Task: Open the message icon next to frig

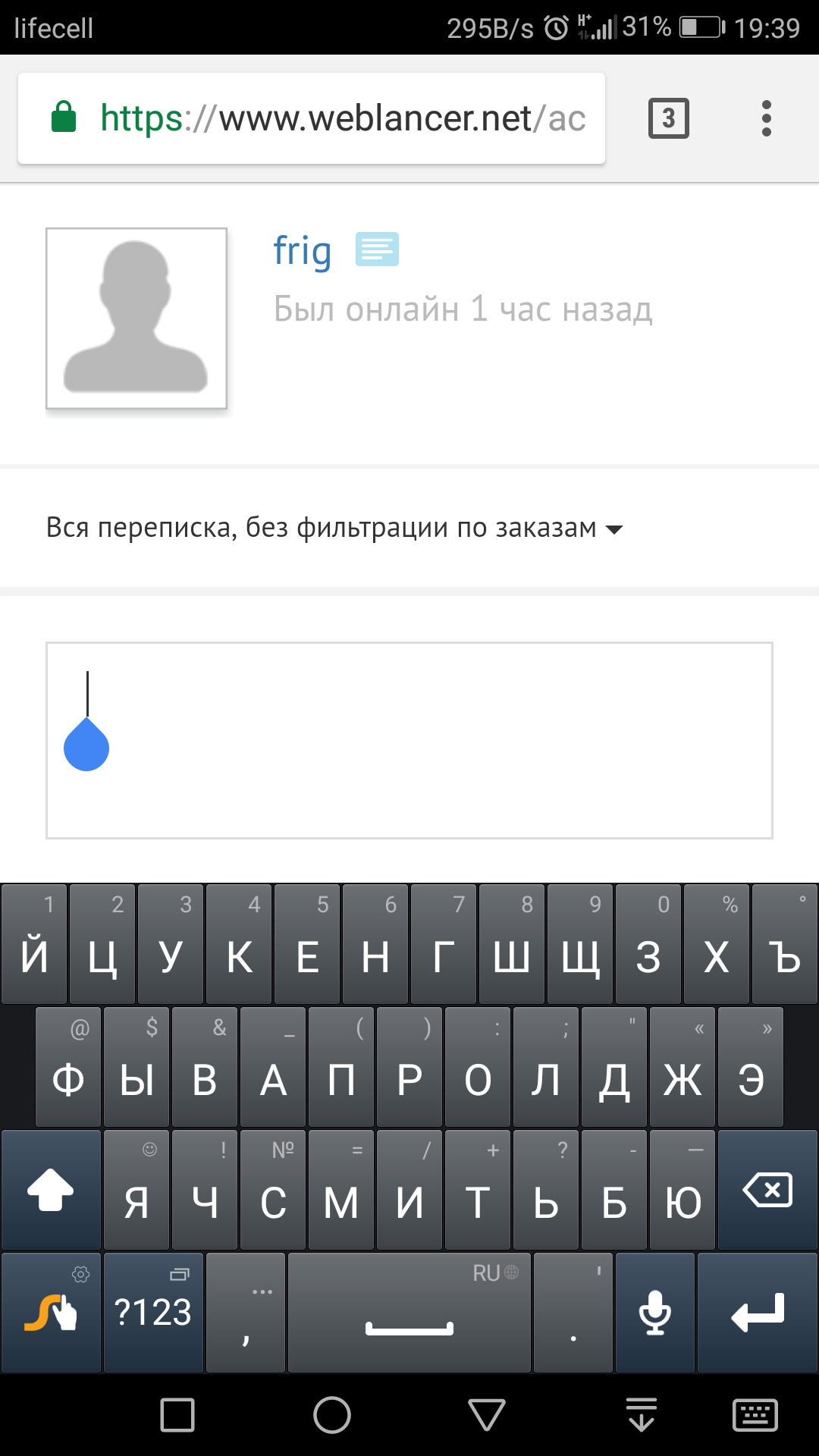Action: (377, 249)
